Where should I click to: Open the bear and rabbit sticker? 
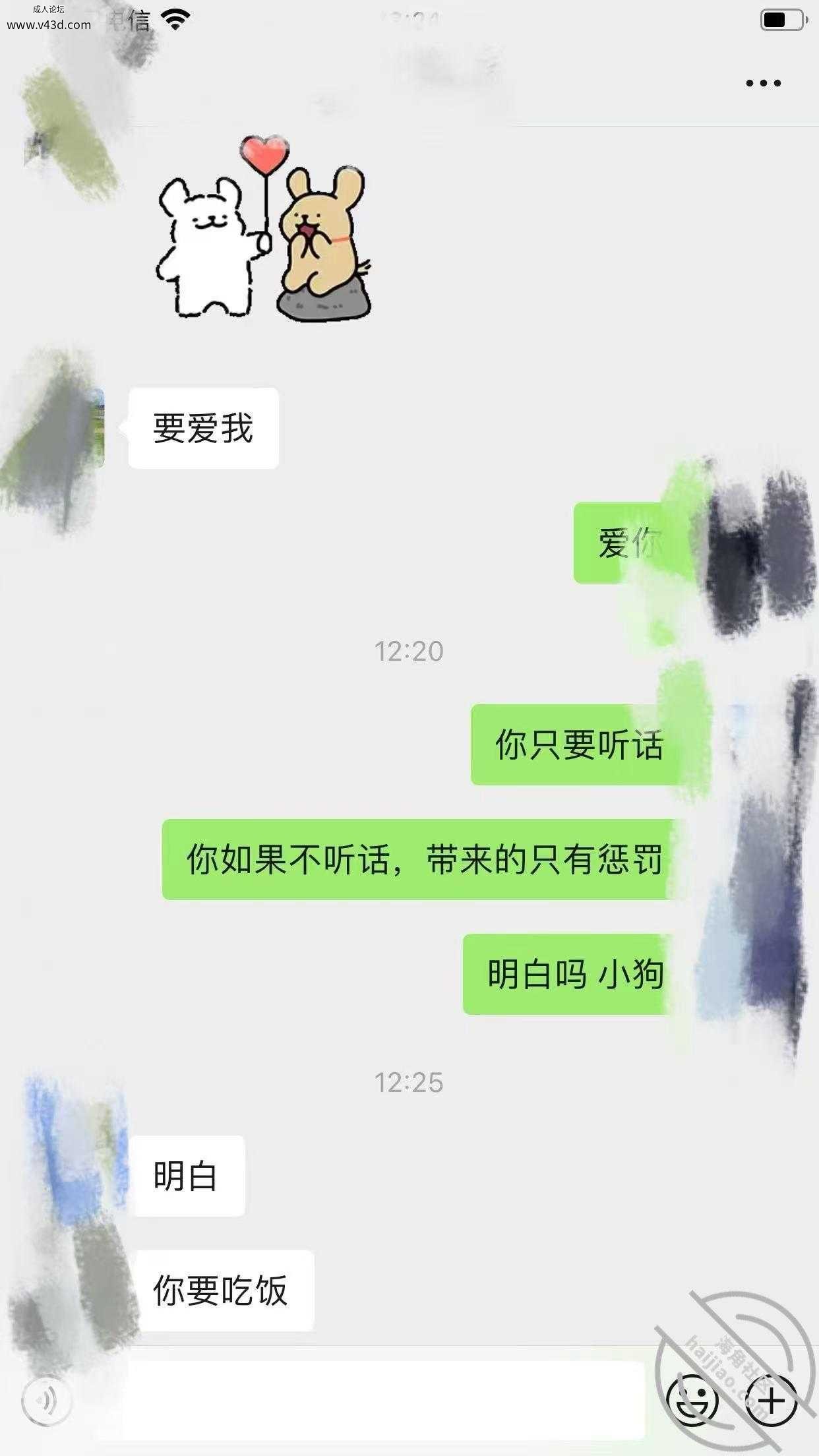click(264, 228)
